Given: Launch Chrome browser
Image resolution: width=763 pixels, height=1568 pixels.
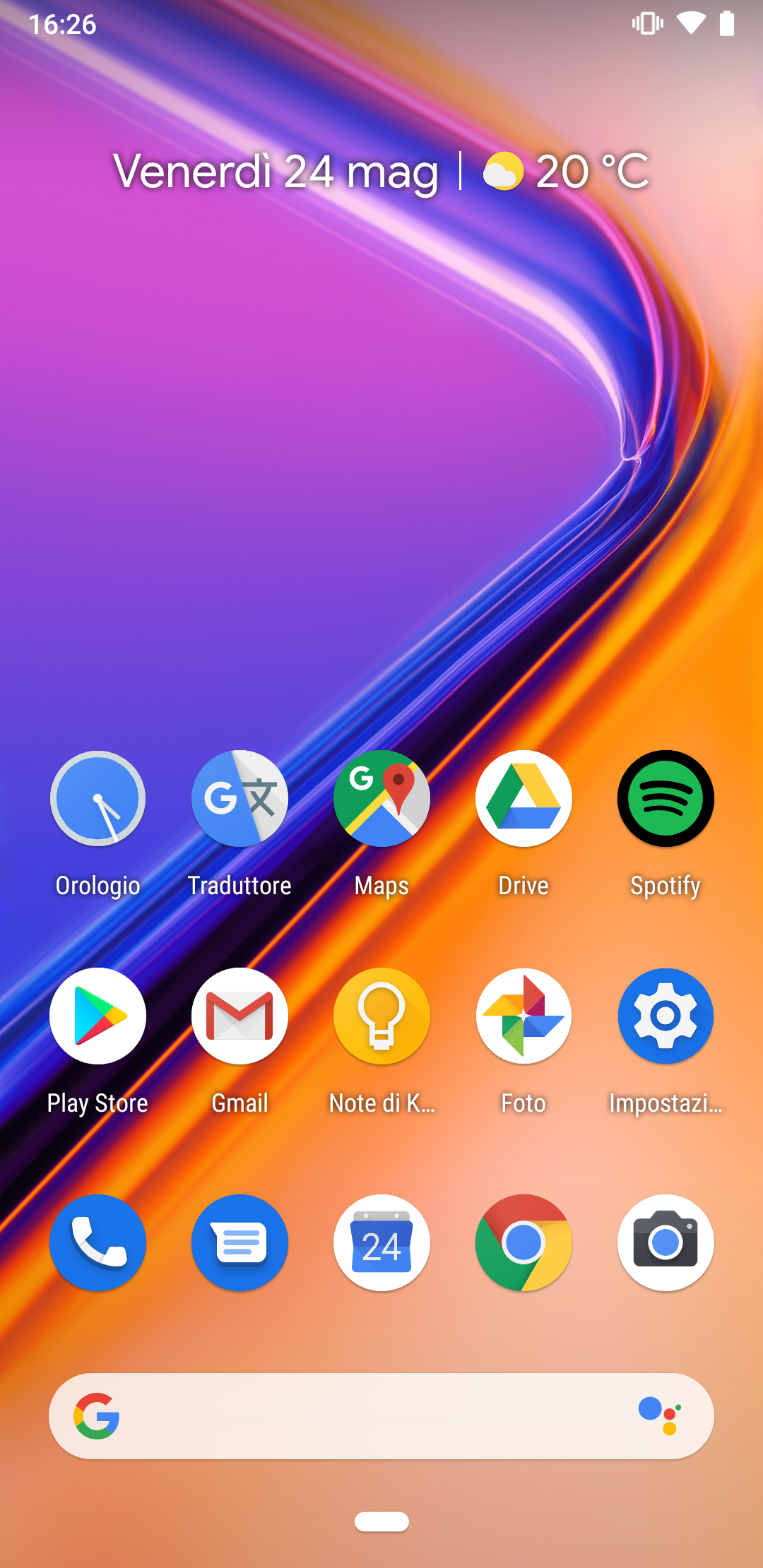Looking at the screenshot, I should [524, 1243].
